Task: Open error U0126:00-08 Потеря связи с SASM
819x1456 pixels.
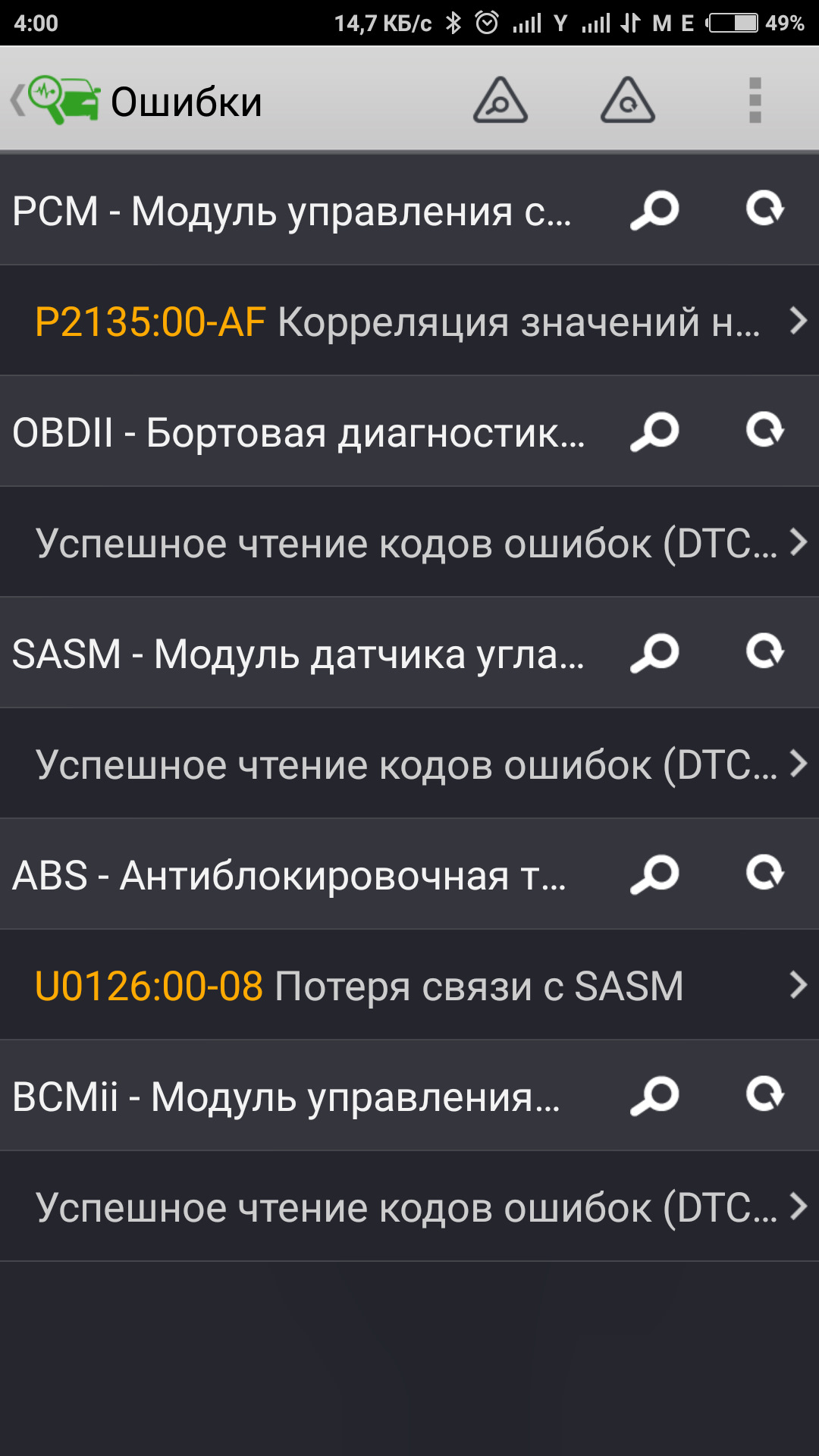Action: pos(409,985)
